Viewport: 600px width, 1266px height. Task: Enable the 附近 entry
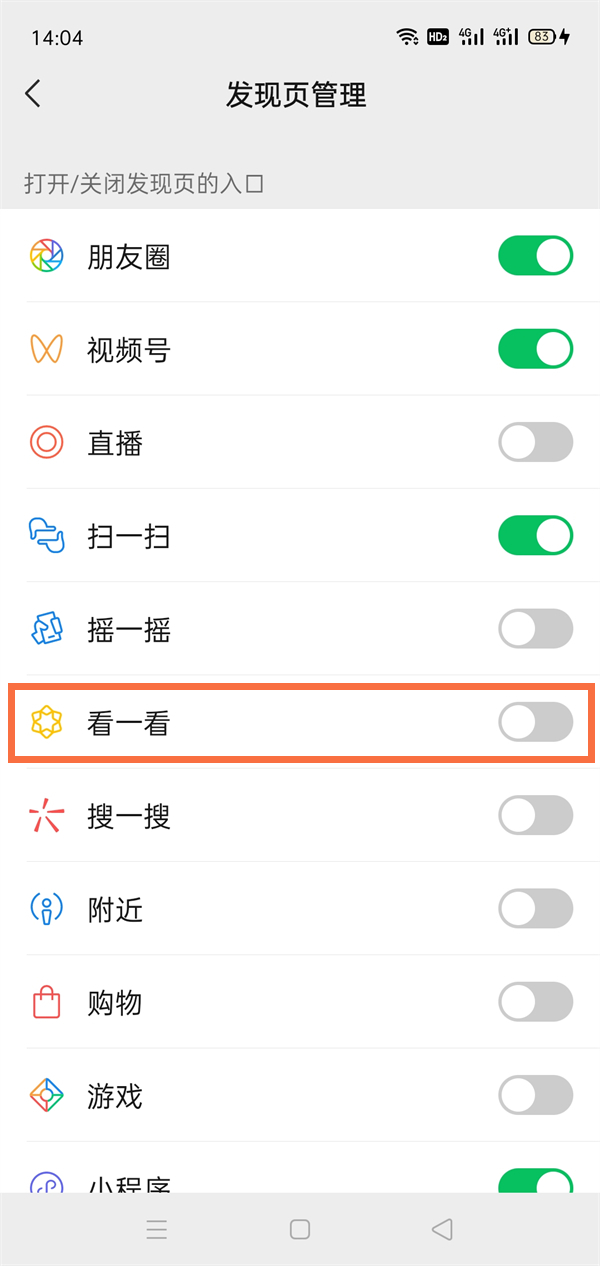535,909
